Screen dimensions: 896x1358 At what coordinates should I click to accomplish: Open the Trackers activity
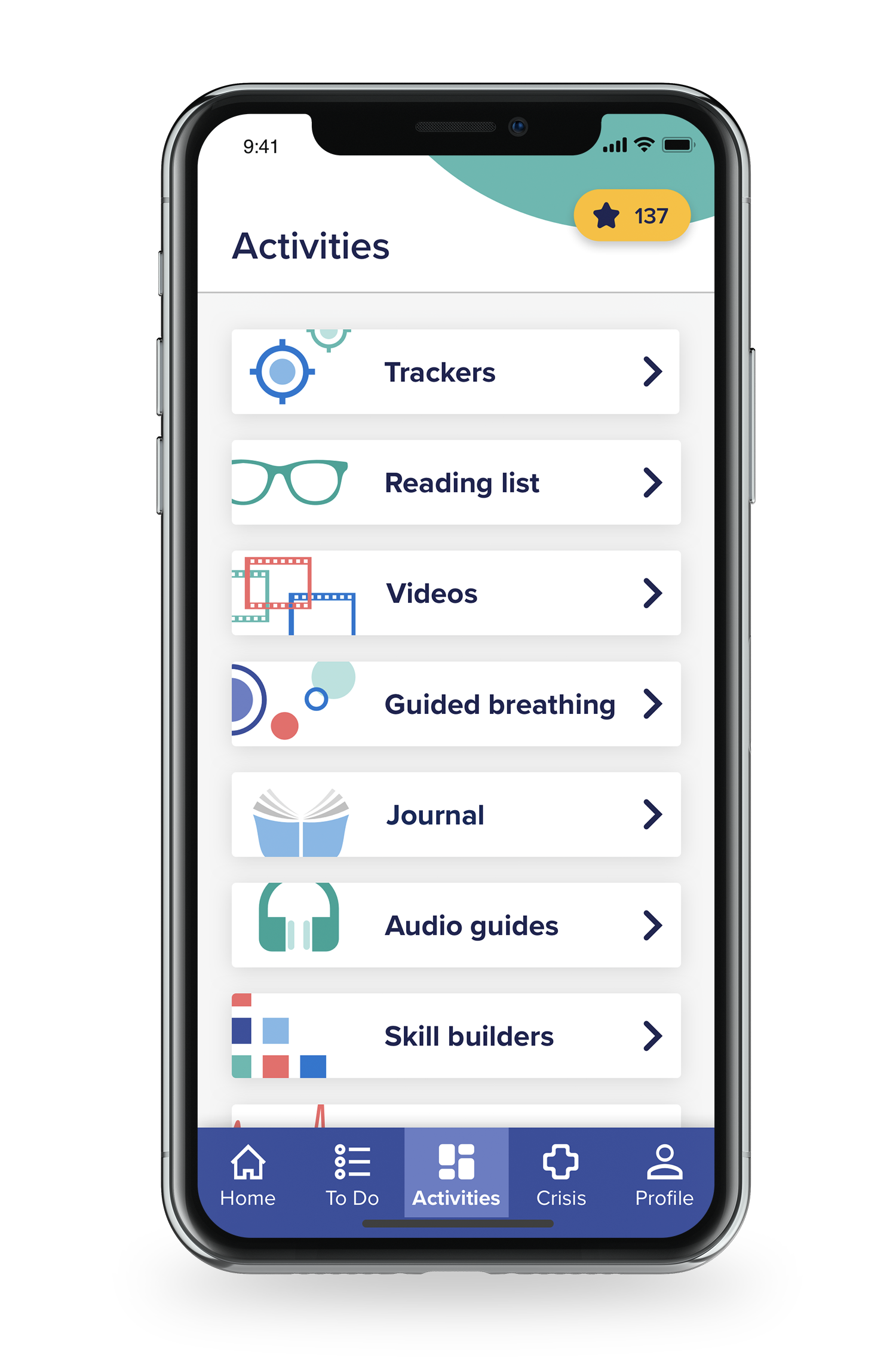[x=455, y=372]
